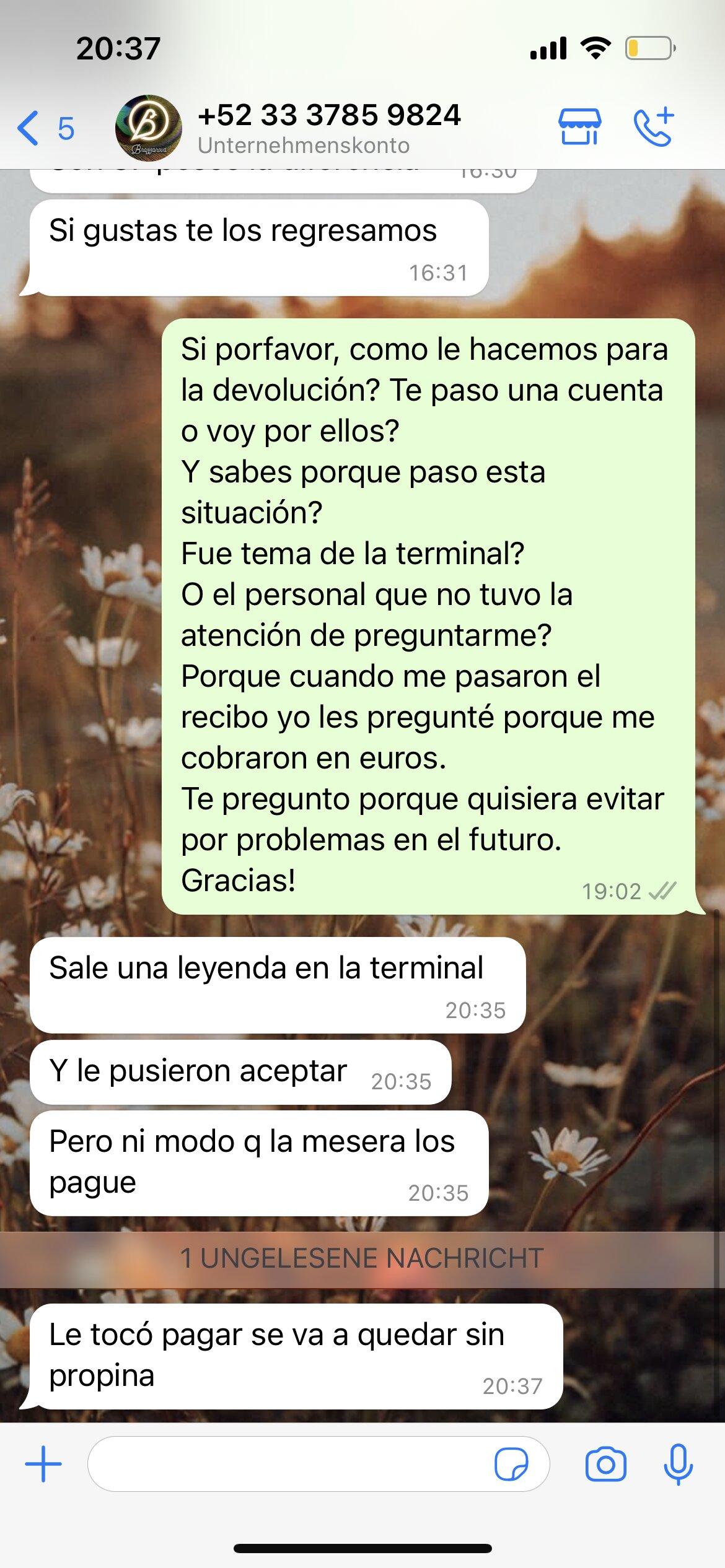Go back to the chat list
Viewport: 725px width, 1568px height.
coord(45,128)
